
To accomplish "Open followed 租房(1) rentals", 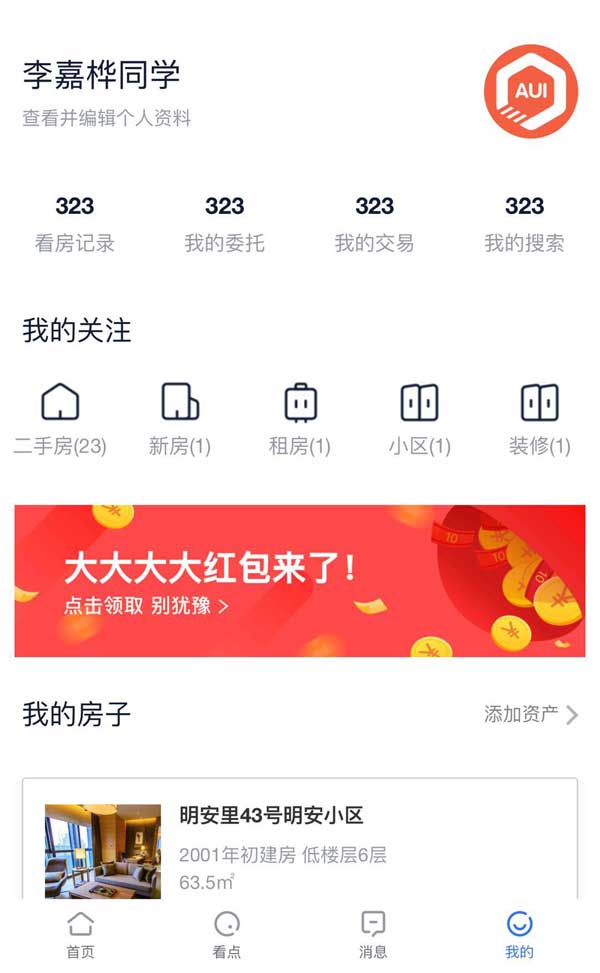I will point(300,418).
